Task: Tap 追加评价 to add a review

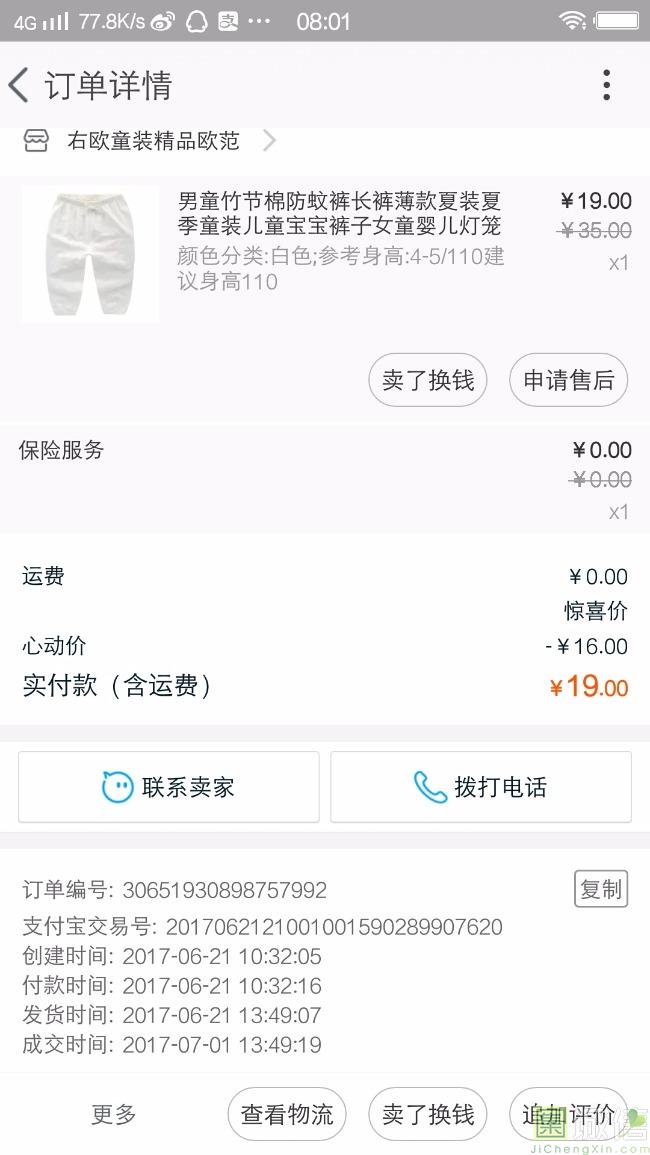Action: coord(568,1114)
